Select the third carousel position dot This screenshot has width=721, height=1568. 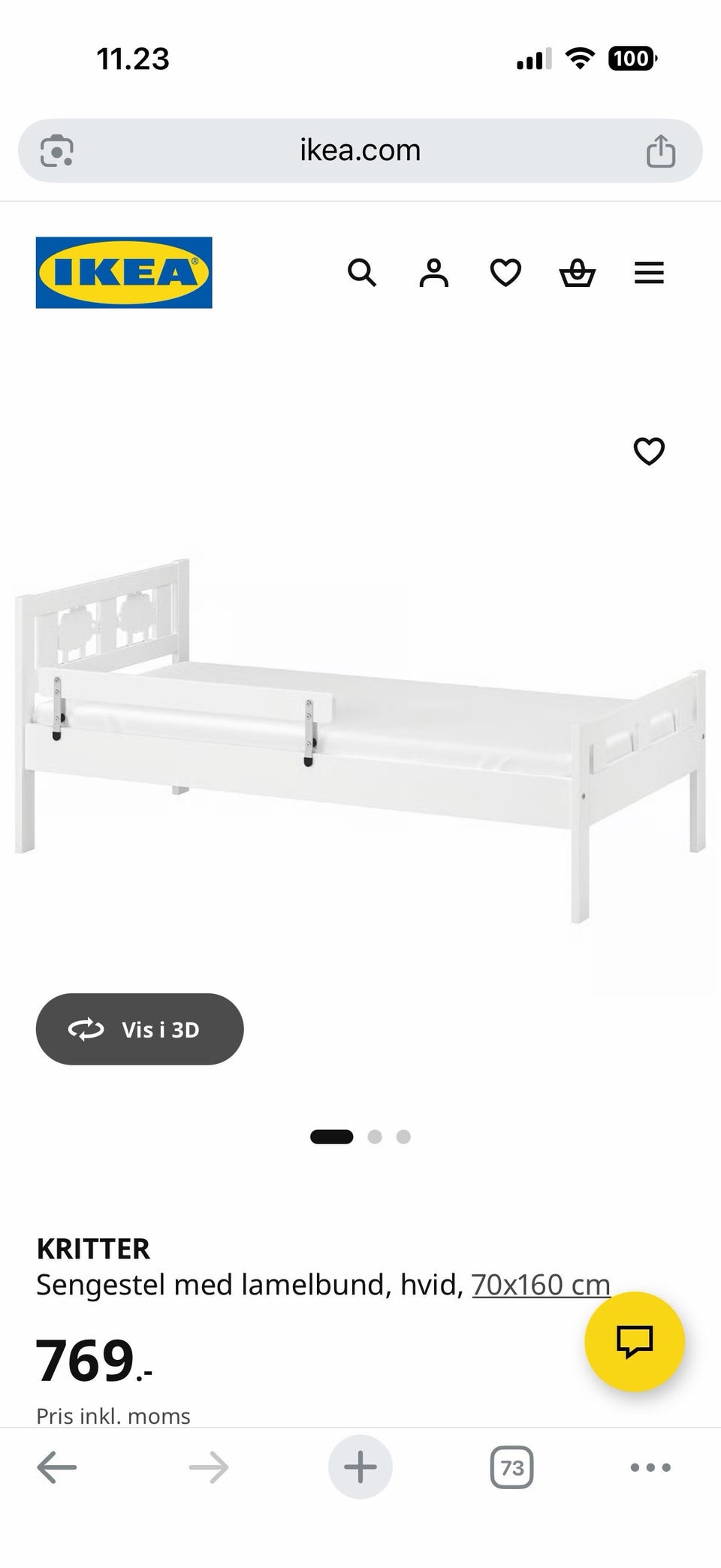tap(404, 1136)
